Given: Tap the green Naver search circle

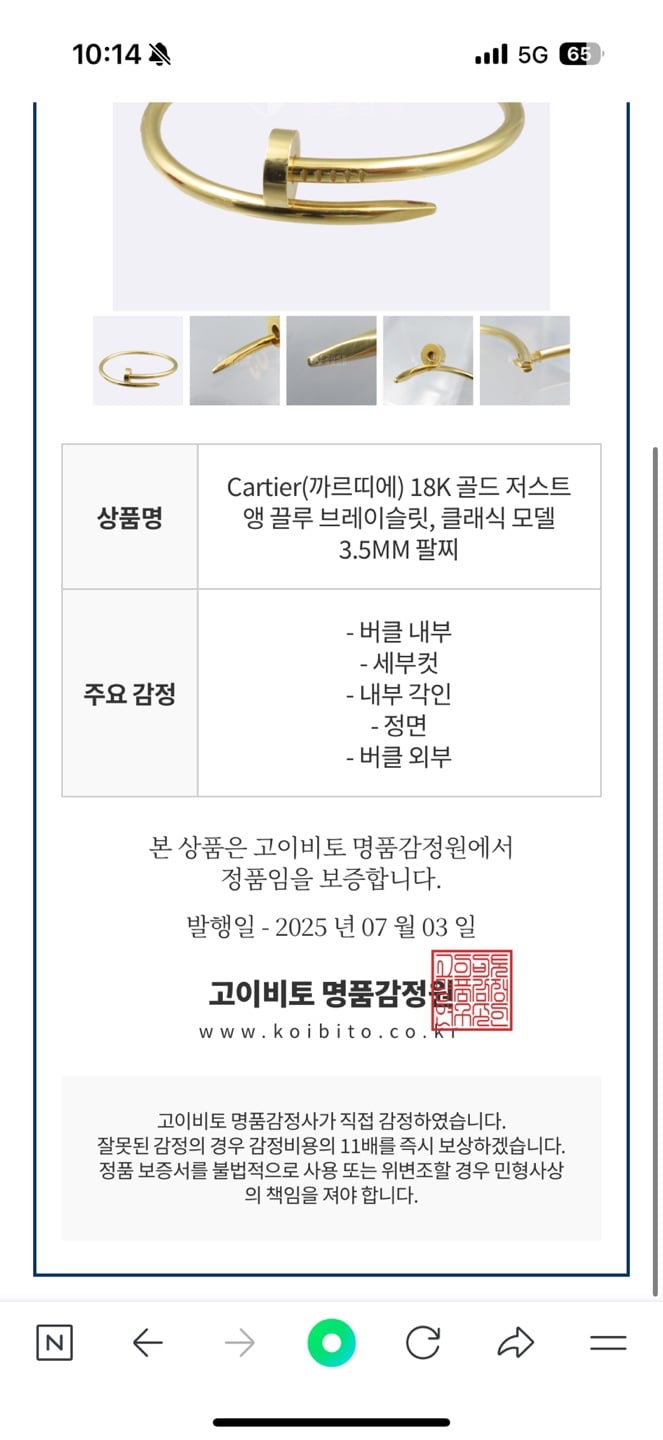Looking at the screenshot, I should (x=331, y=1343).
